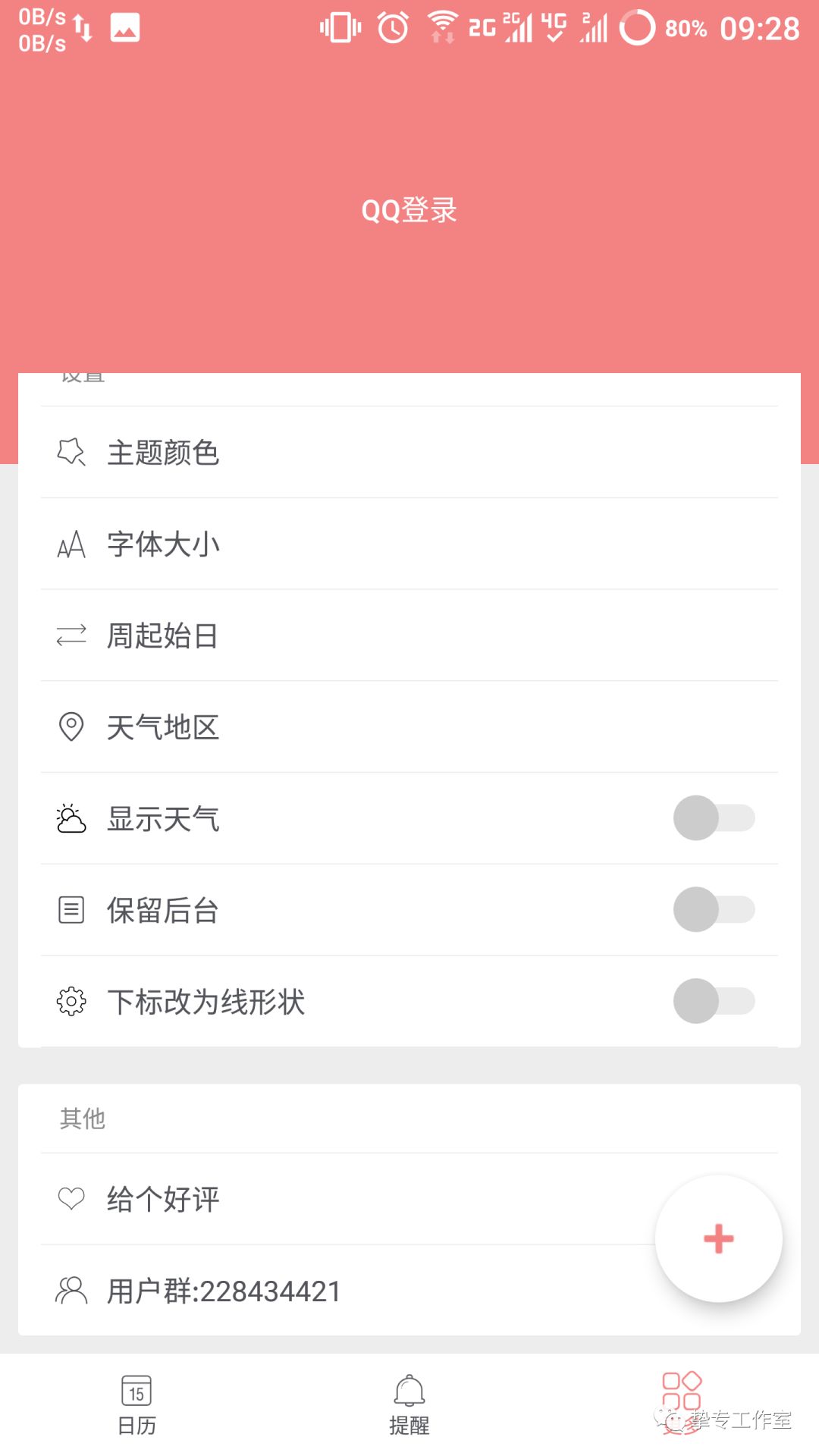Open 字体大小 settings via the AA icon
Image resolution: width=819 pixels, height=1456 pixels.
pos(71,544)
